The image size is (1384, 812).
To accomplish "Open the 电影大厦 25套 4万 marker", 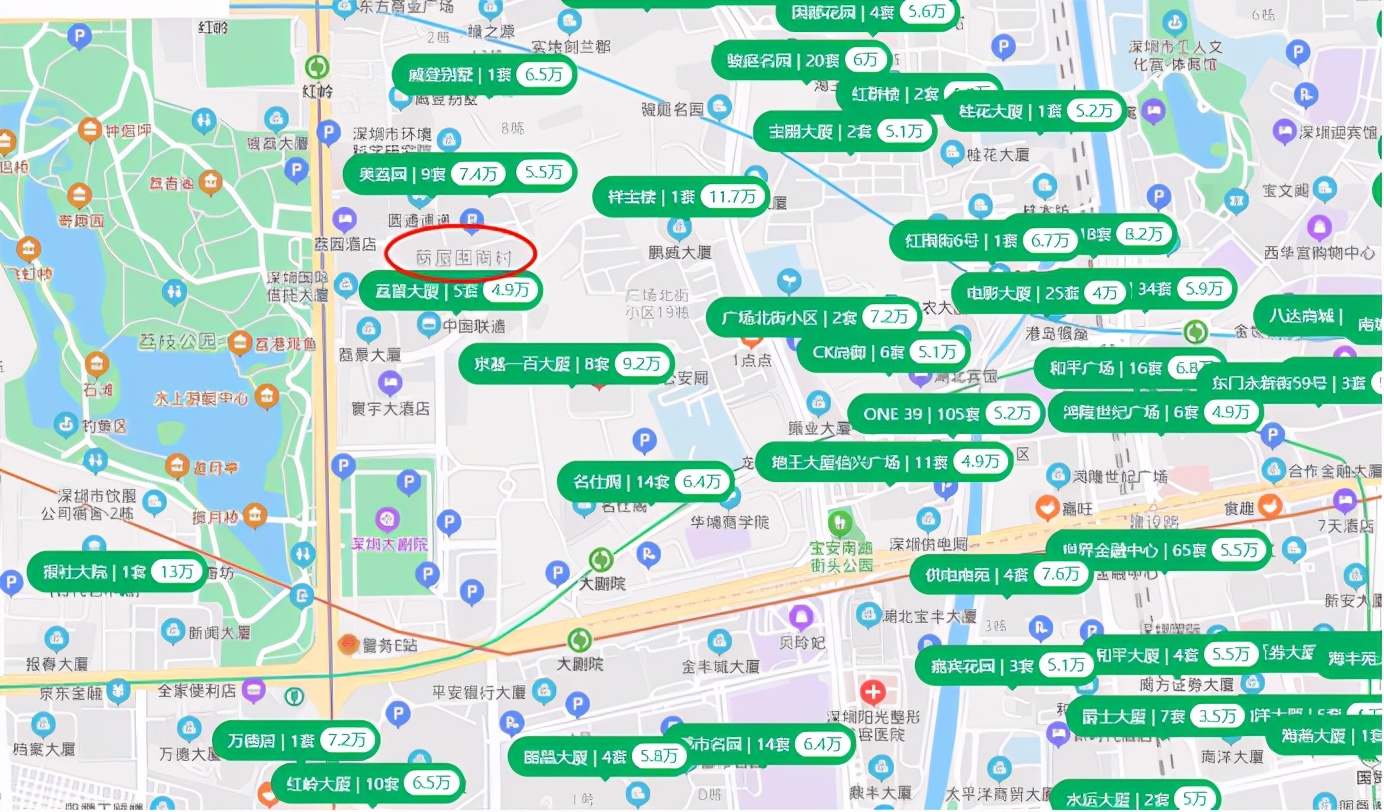I will pos(1035,293).
